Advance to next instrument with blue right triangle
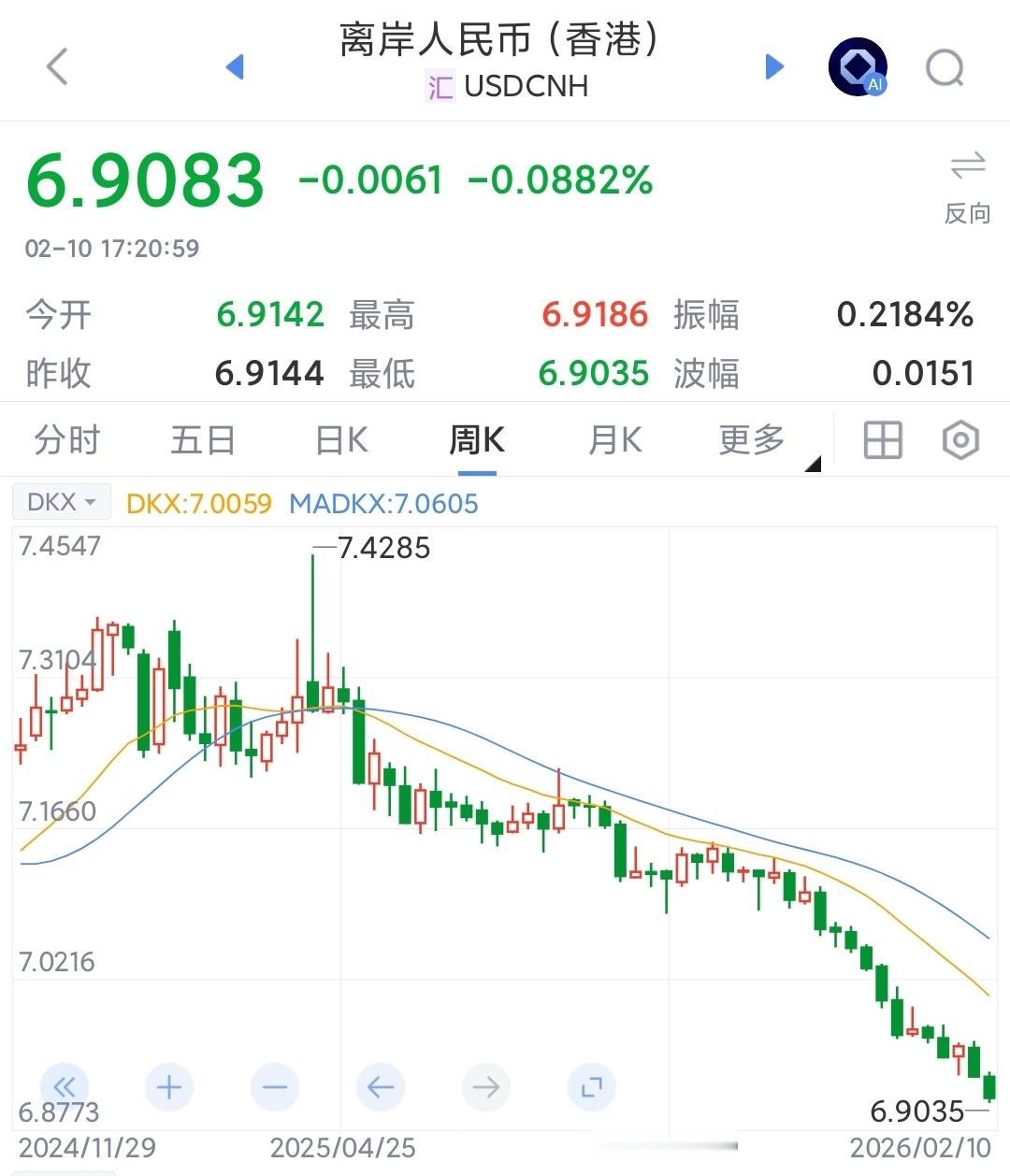 coord(773,66)
